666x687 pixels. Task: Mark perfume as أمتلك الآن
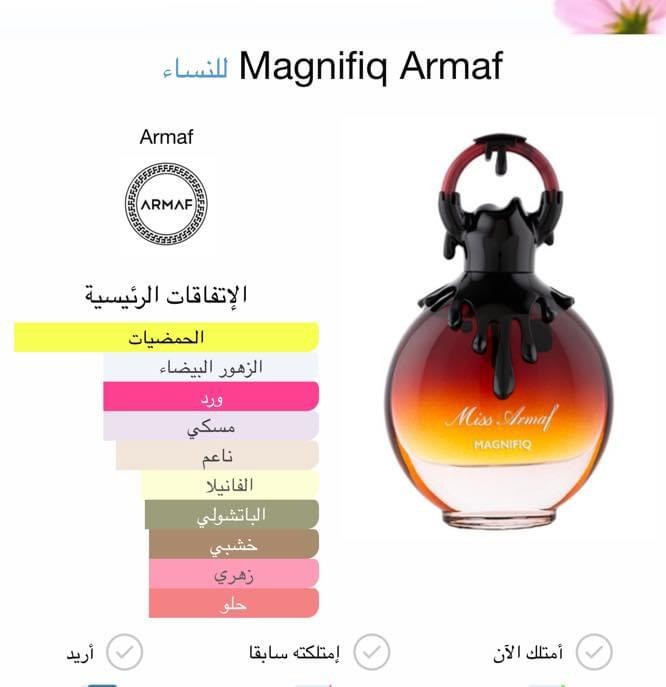[594, 652]
